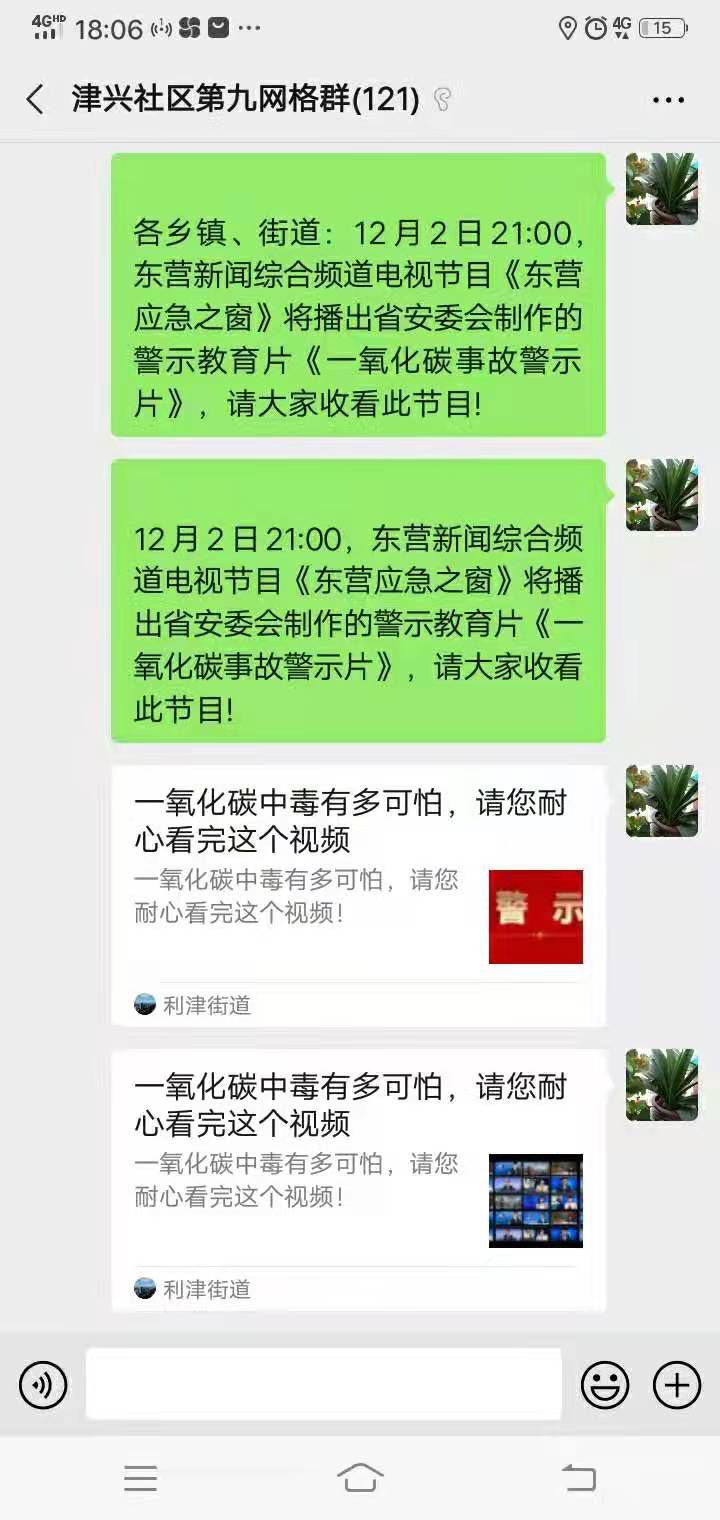Viewport: 720px width, 1520px height.
Task: Open the plus attachment menu
Action: 677,1385
